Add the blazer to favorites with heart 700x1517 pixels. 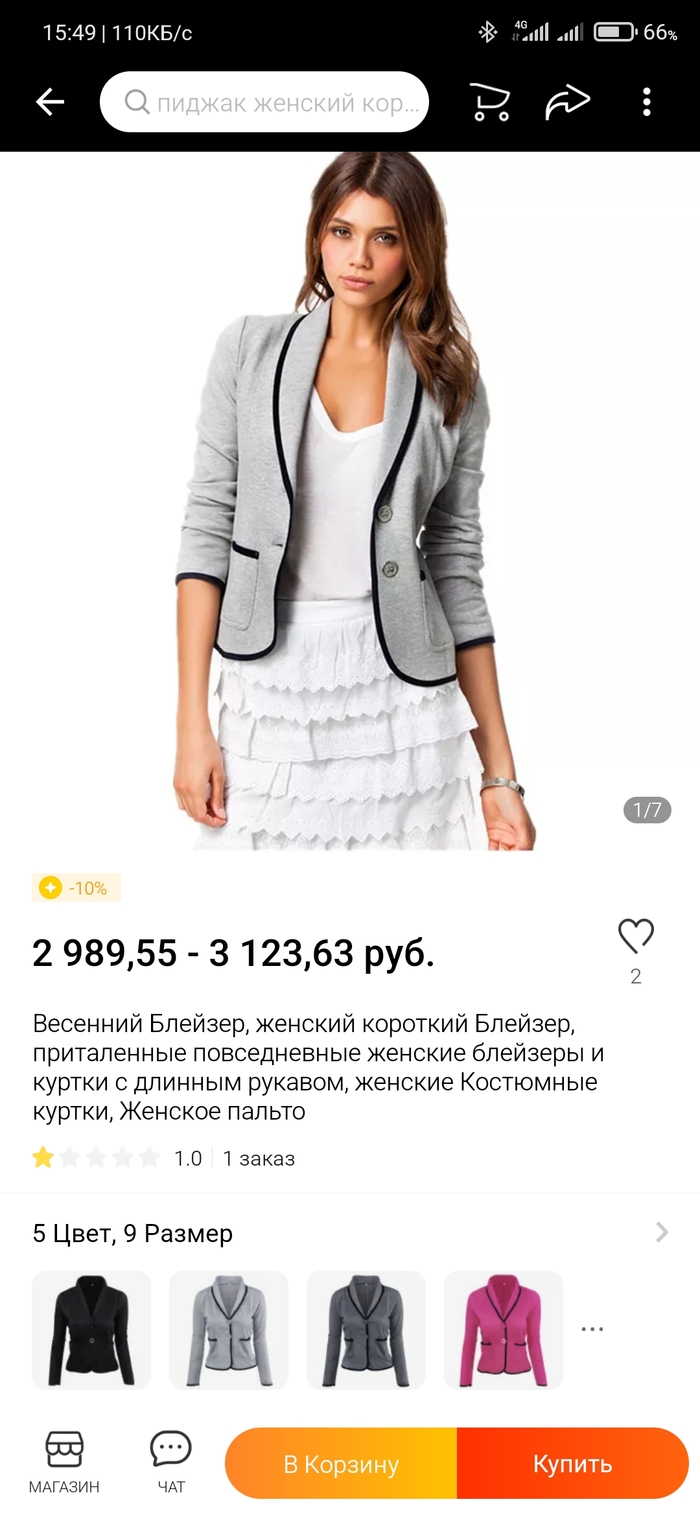click(x=636, y=937)
